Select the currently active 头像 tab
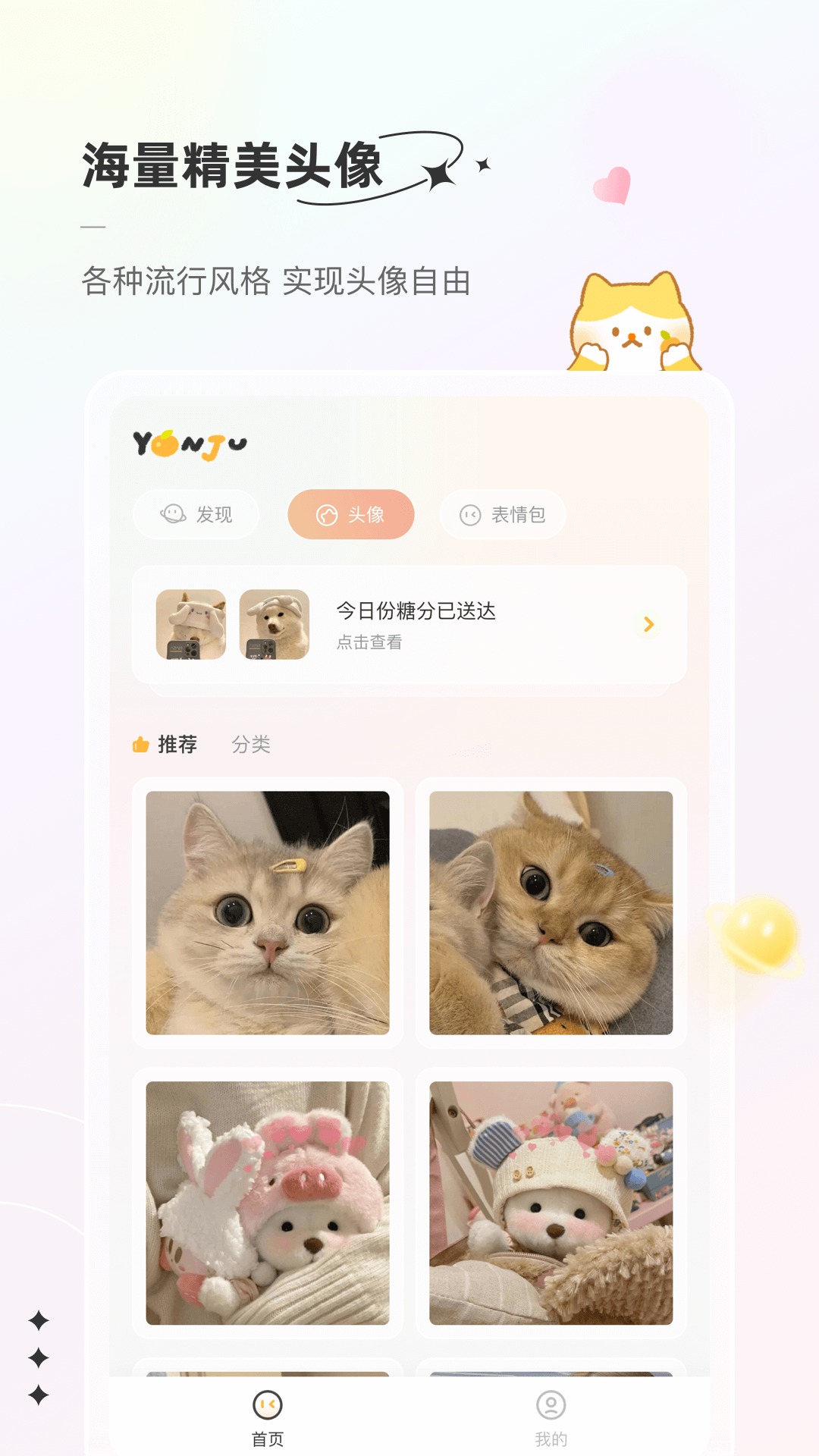819x1456 pixels. (350, 514)
